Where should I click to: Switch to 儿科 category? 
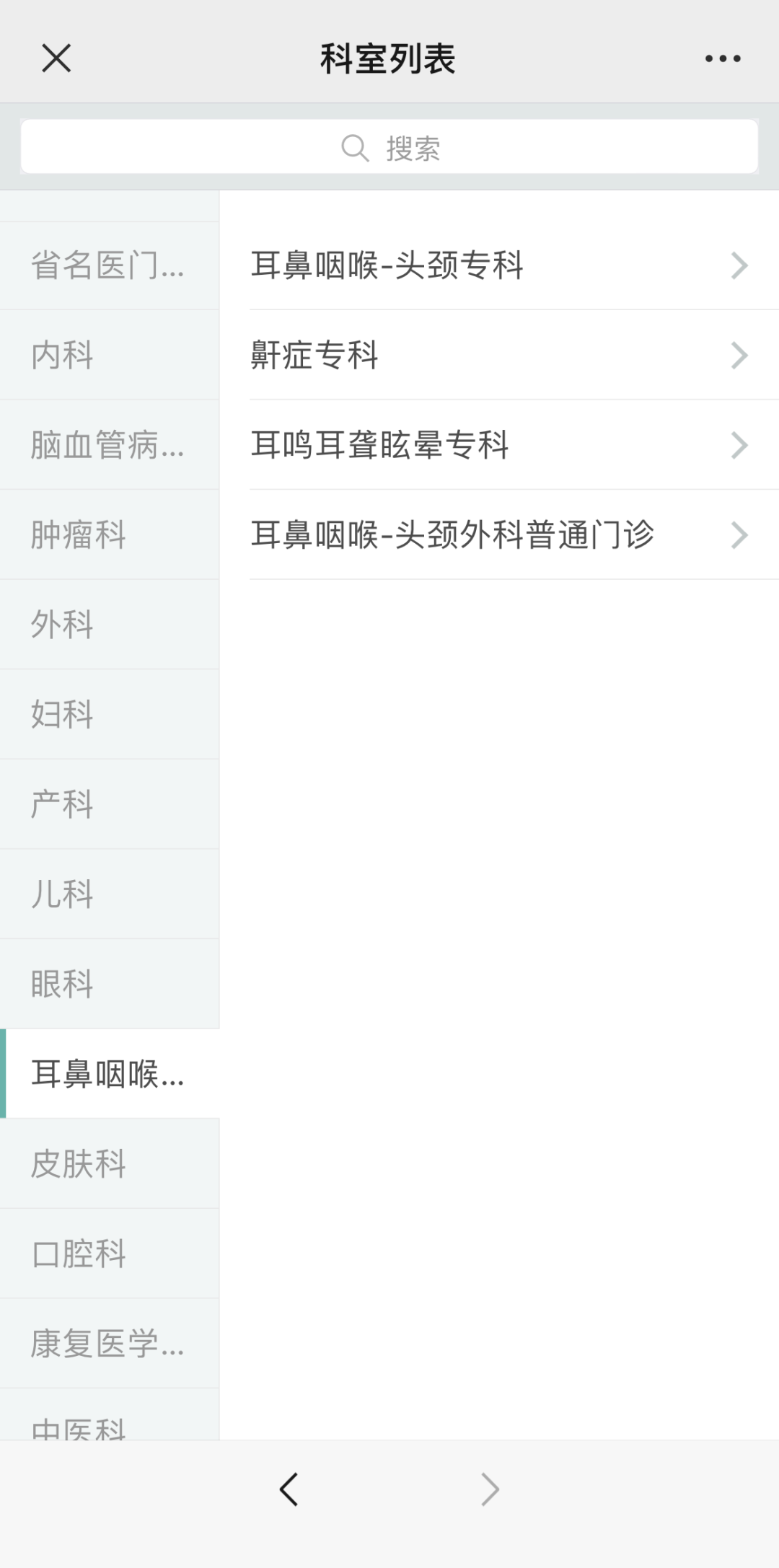[110, 894]
